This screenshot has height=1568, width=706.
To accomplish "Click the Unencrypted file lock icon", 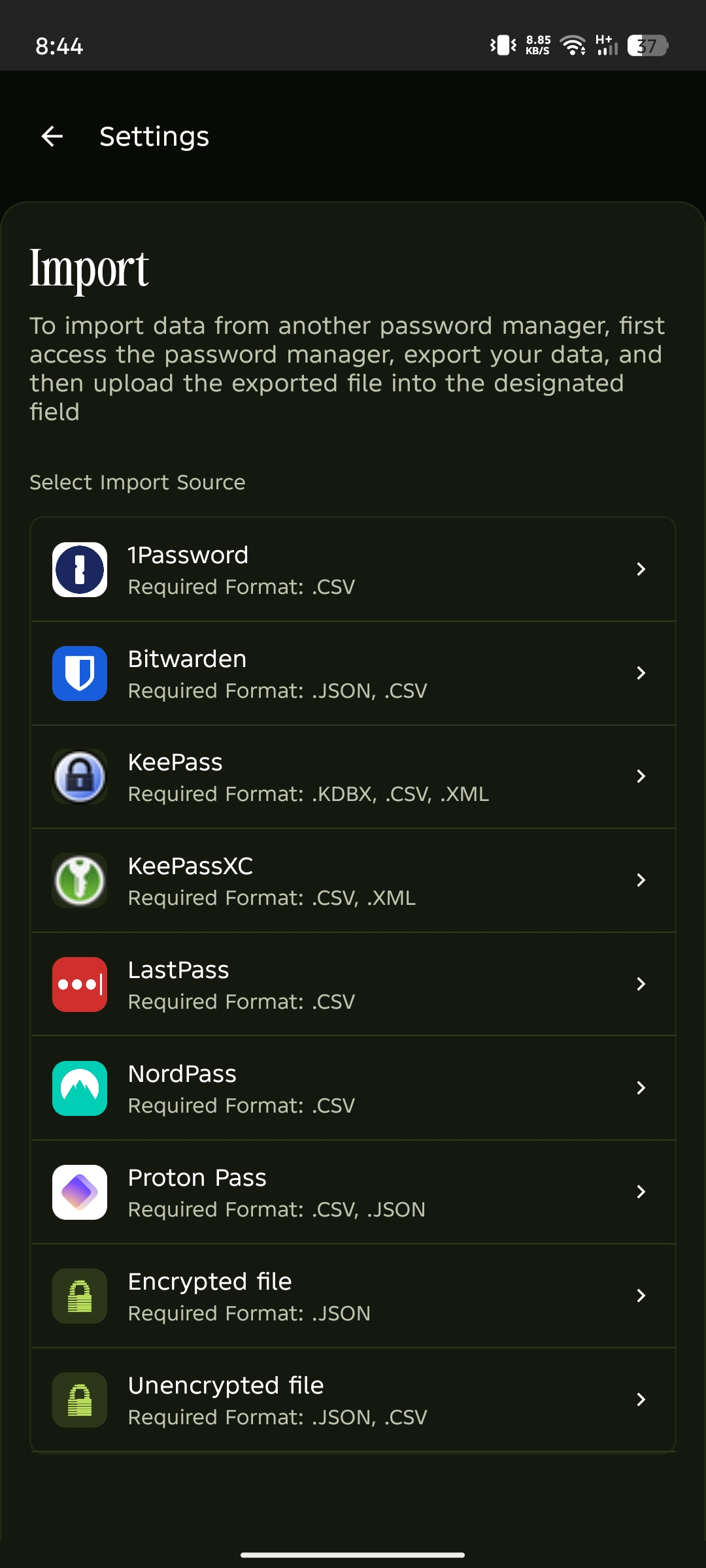I will (80, 1399).
